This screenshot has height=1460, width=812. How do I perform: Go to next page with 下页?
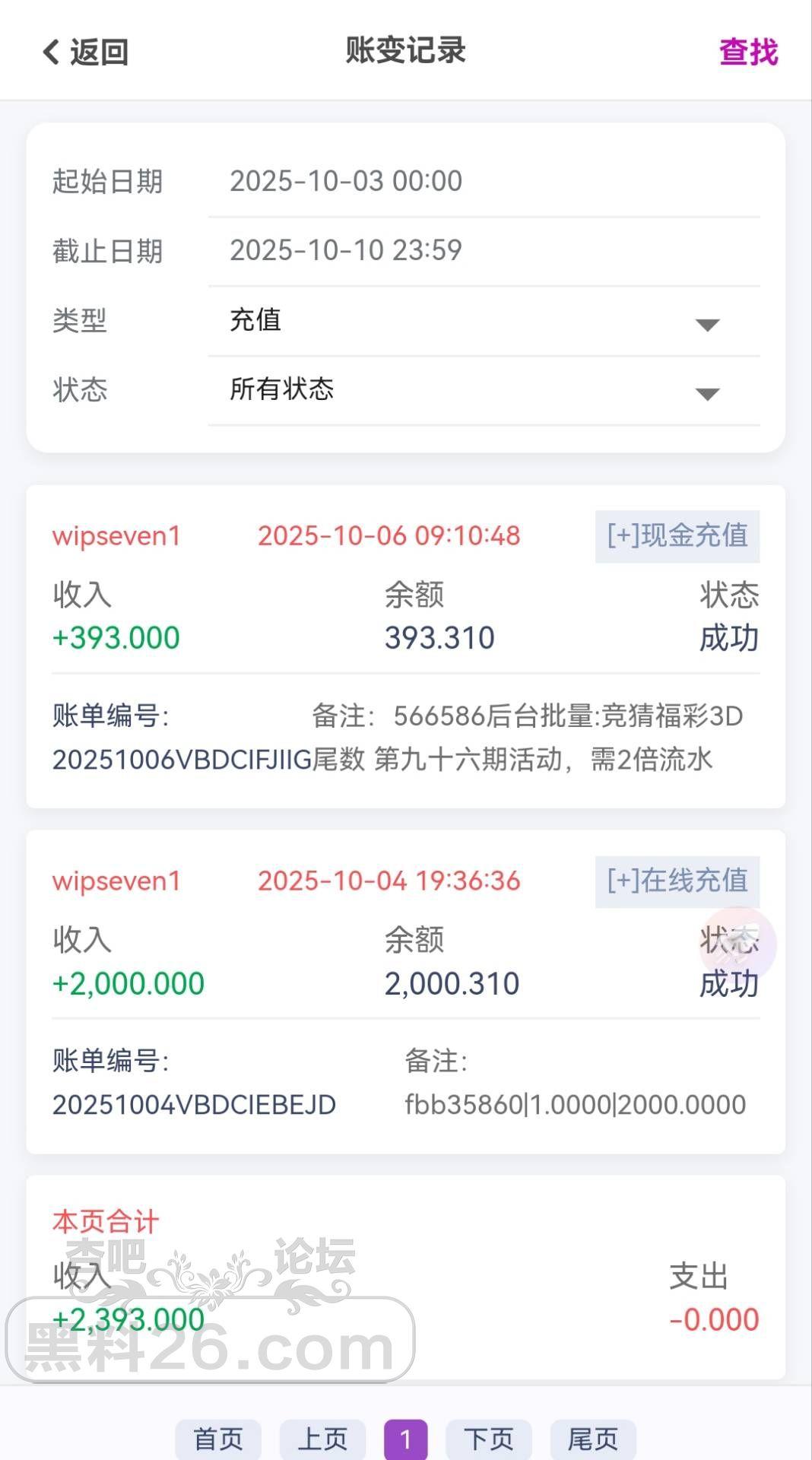click(488, 1439)
